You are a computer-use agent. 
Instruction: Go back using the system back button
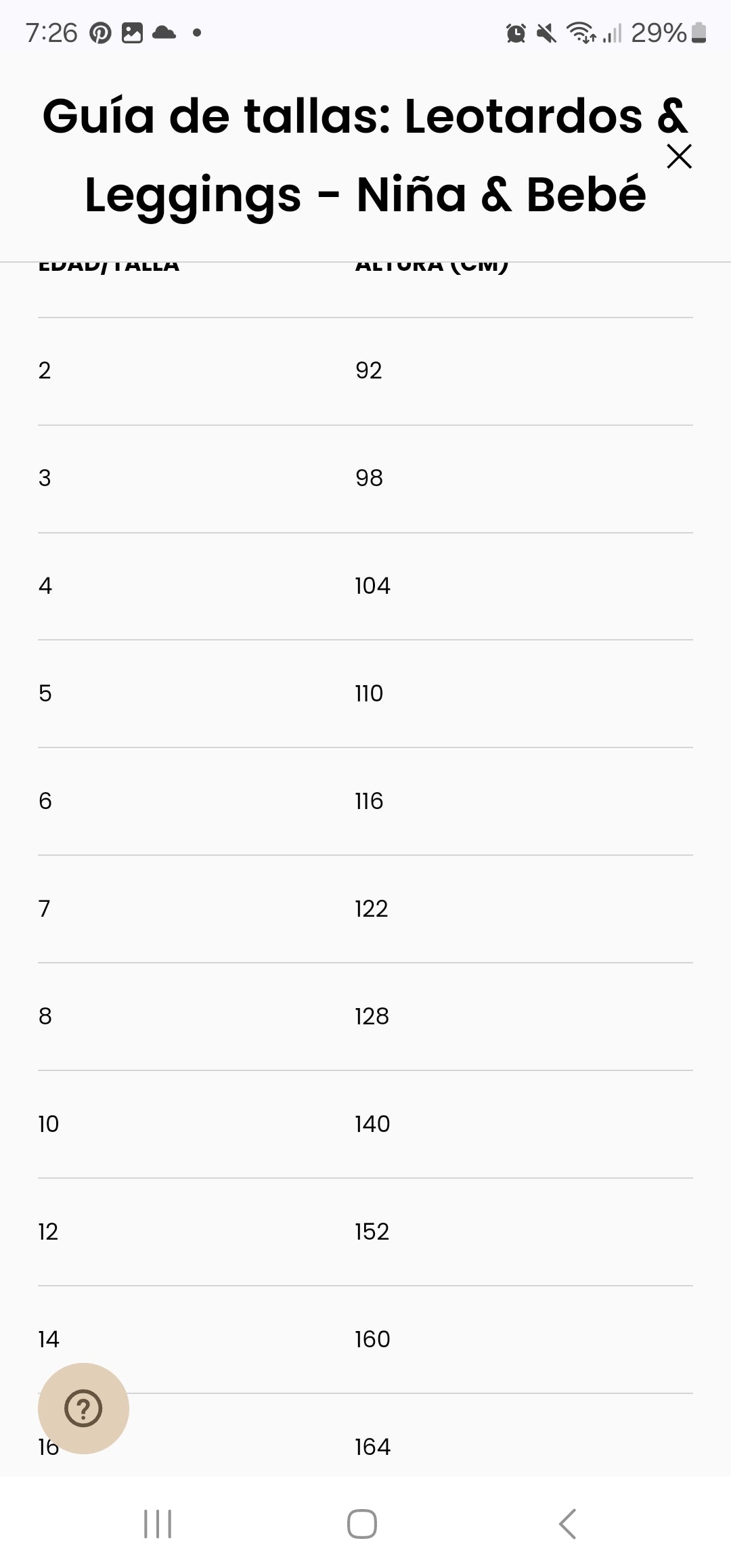pyautogui.click(x=567, y=1523)
